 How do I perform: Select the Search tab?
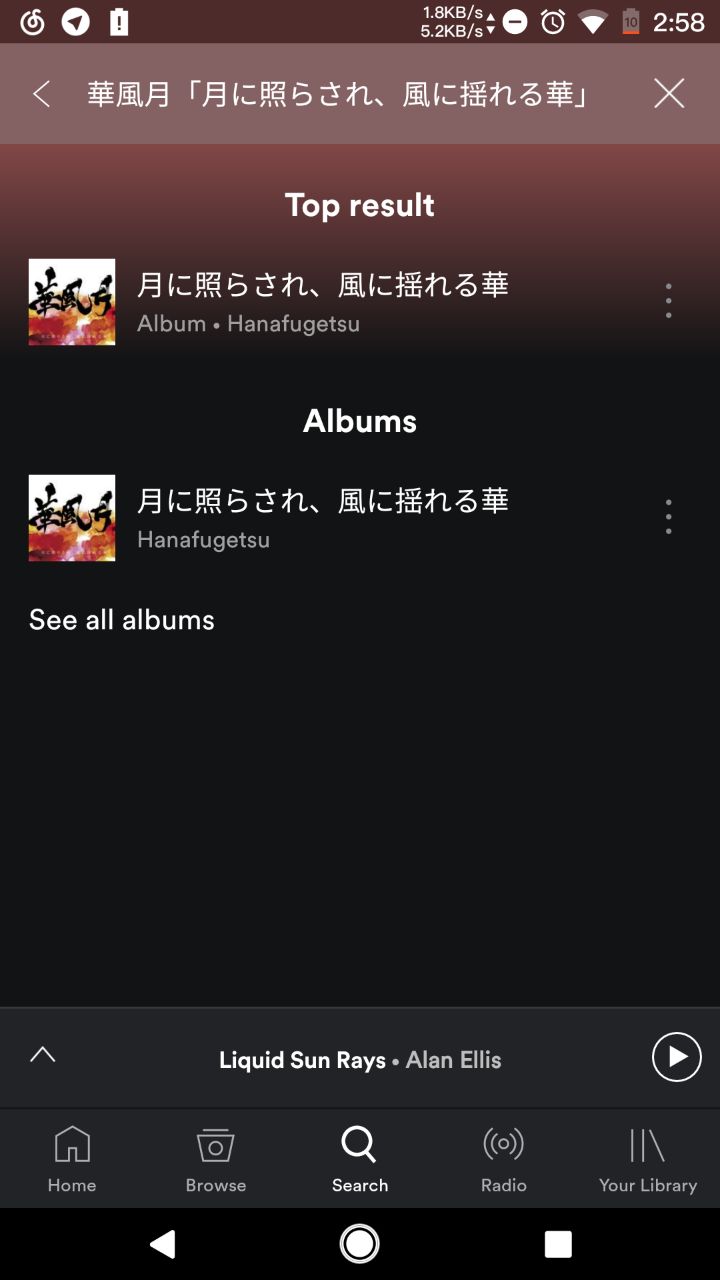click(360, 1159)
